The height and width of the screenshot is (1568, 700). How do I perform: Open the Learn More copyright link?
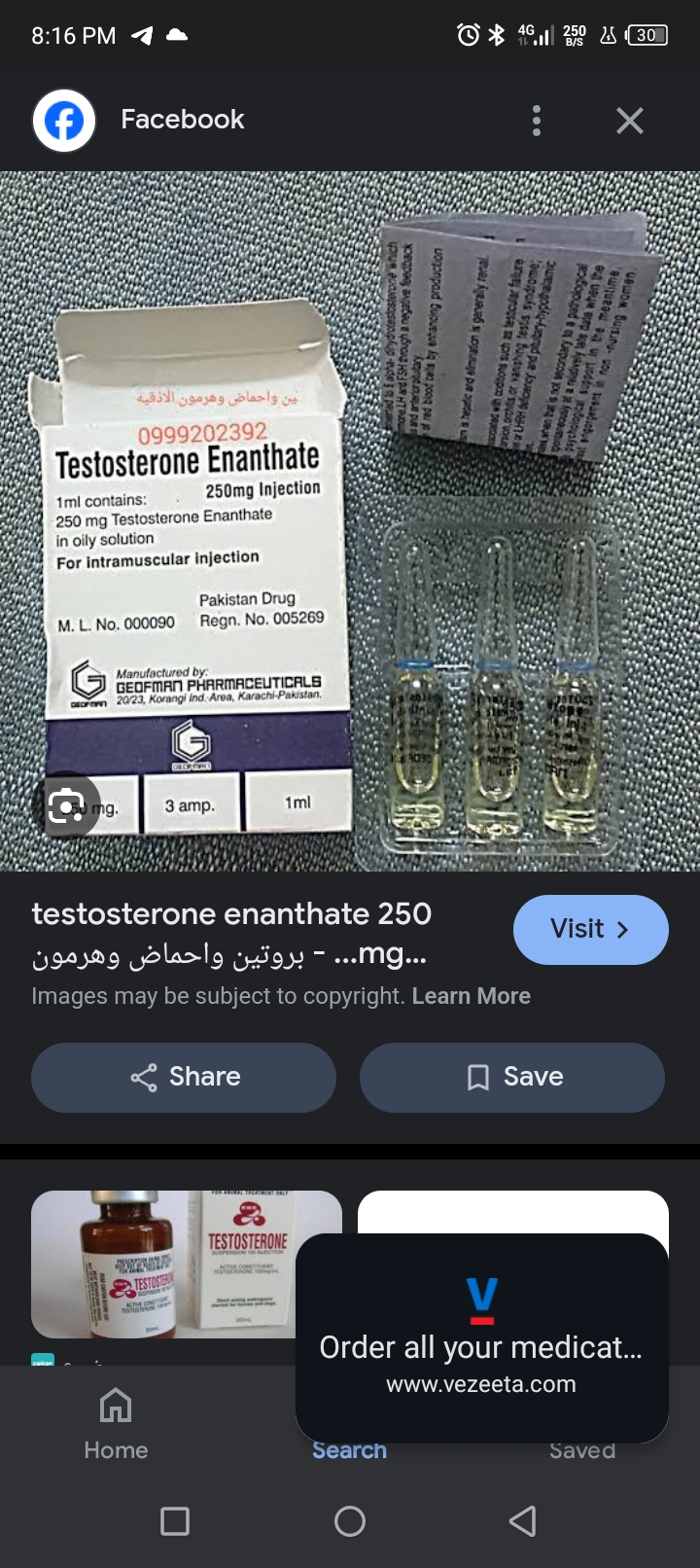pyautogui.click(x=471, y=996)
